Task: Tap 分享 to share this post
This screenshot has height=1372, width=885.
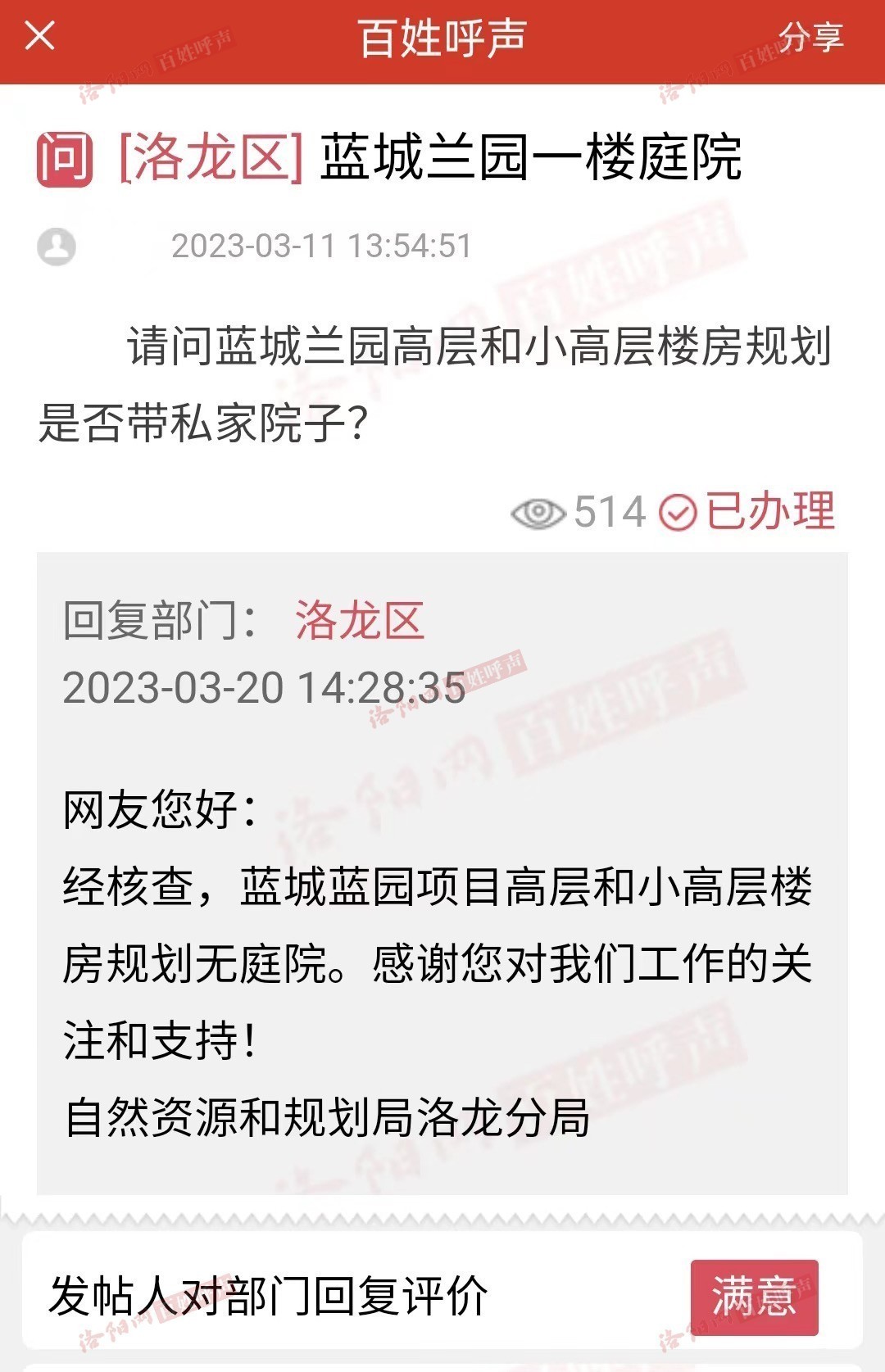Action: [x=810, y=38]
